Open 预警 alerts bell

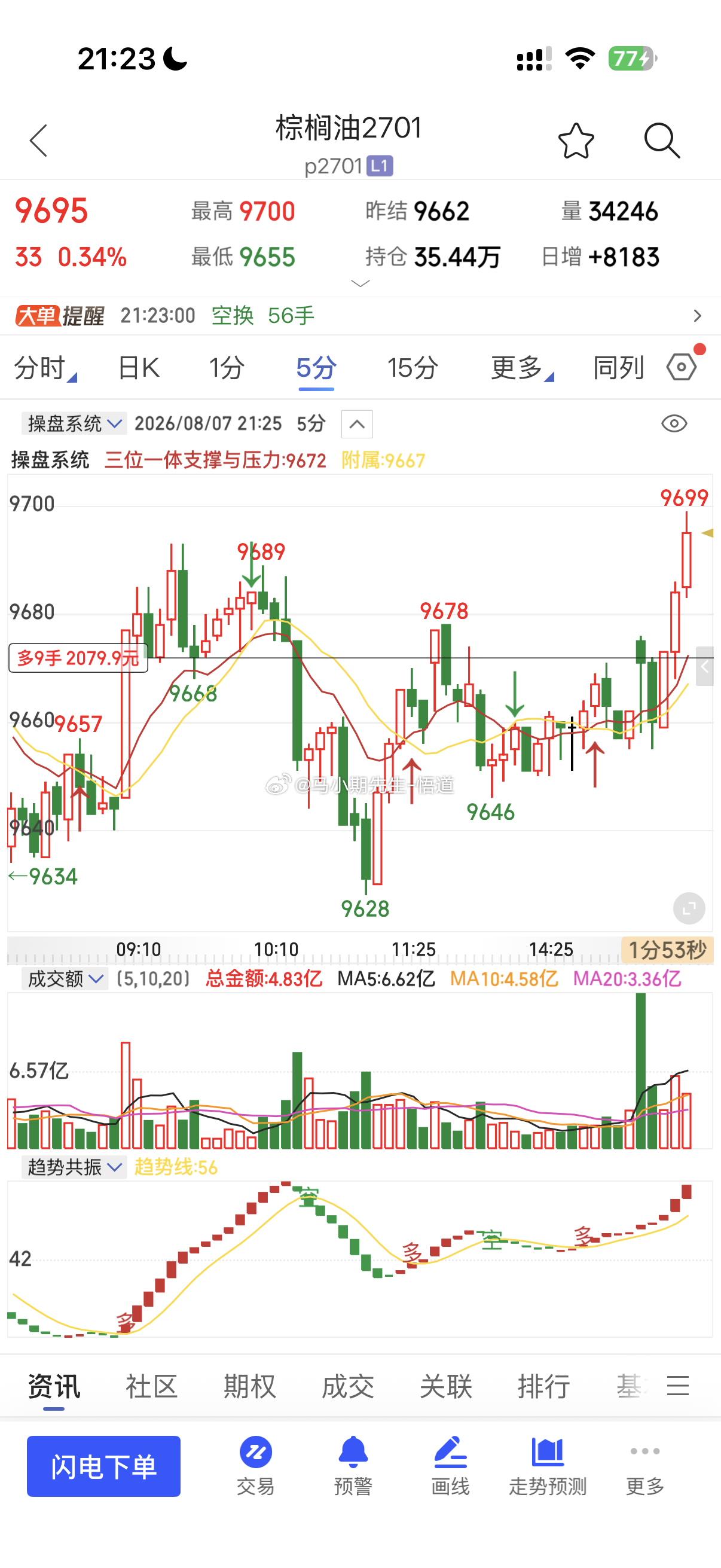pyautogui.click(x=353, y=1466)
